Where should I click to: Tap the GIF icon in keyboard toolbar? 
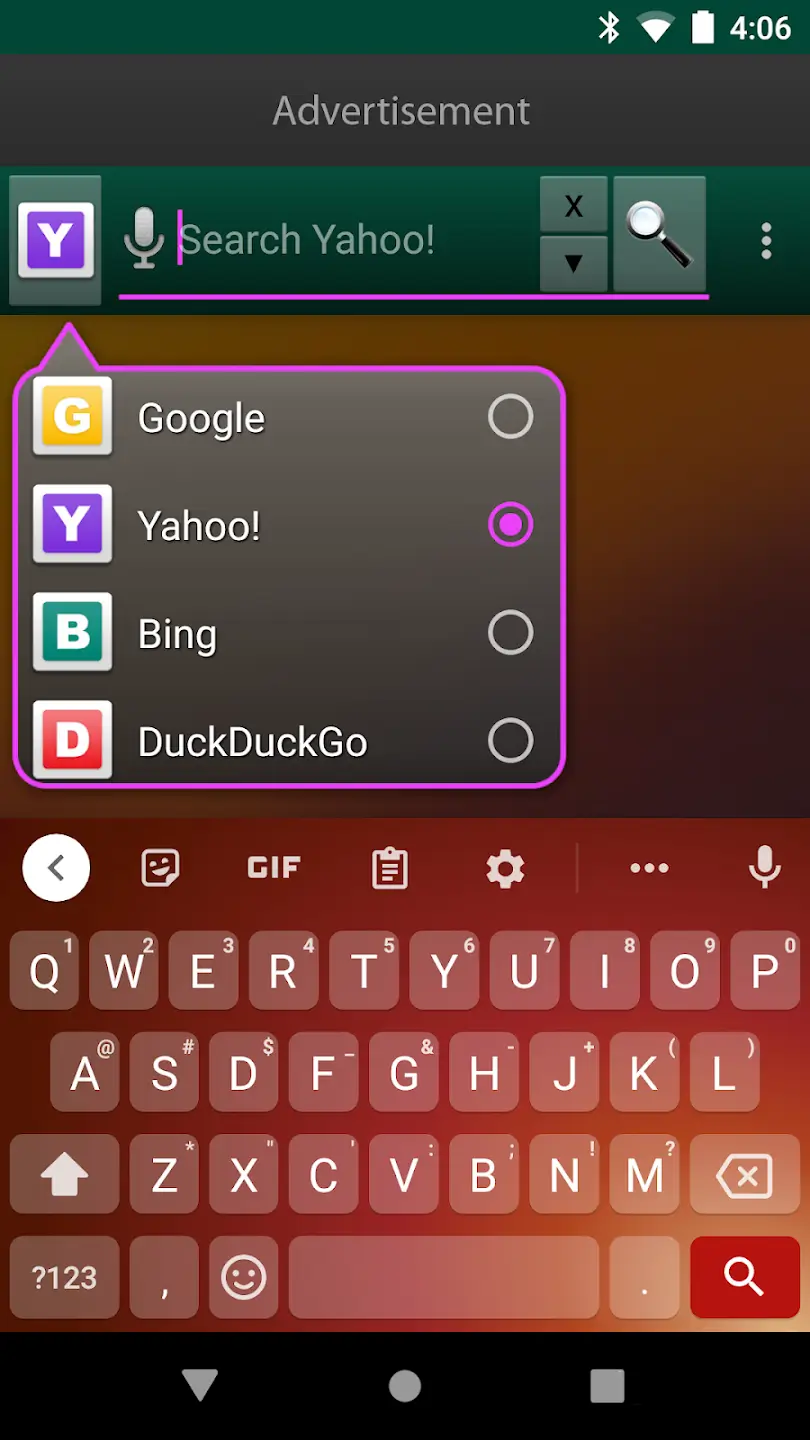(x=273, y=867)
